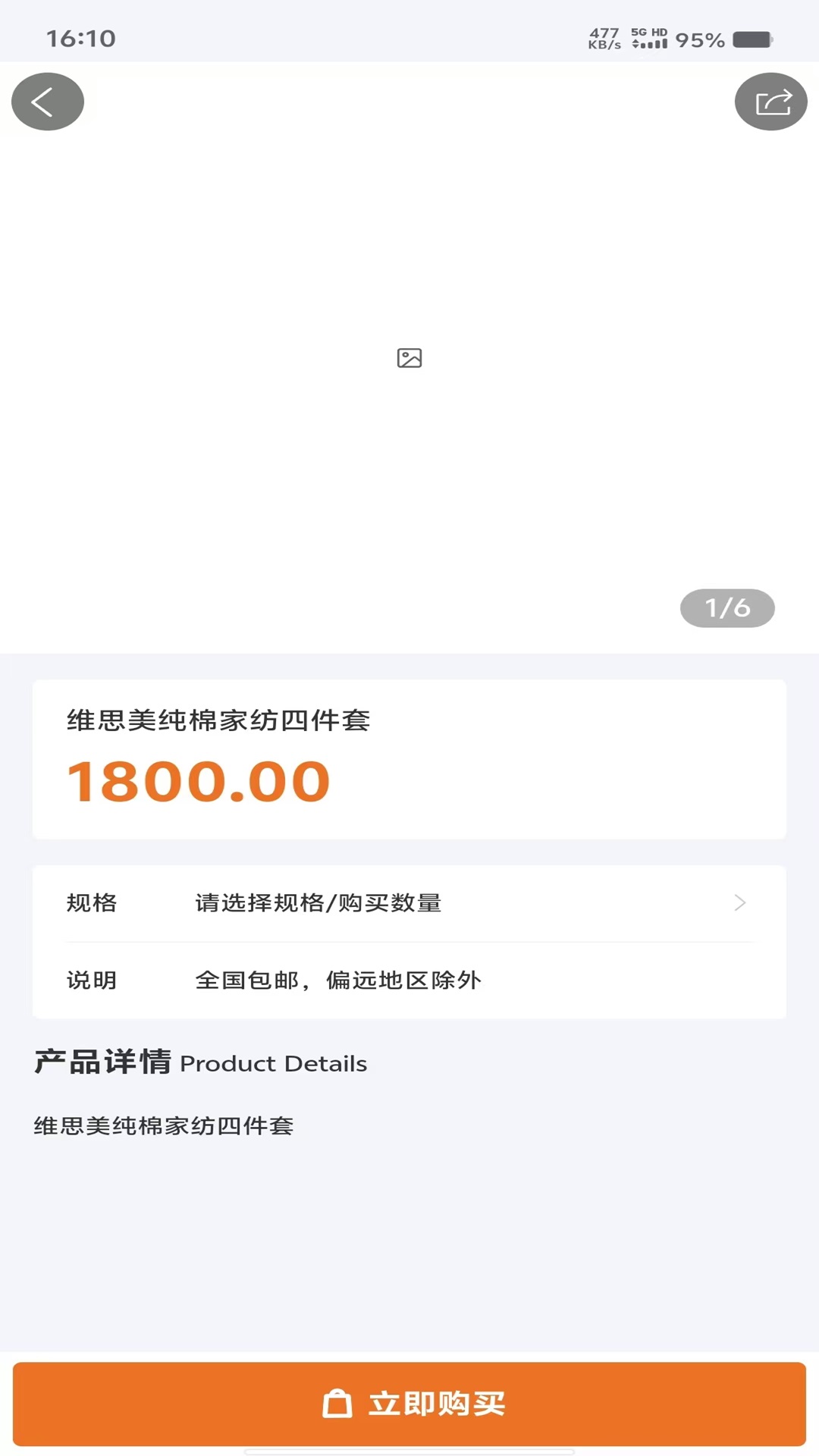This screenshot has width=819, height=1456.
Task: Click the shopping bag icon on buy button
Action: point(338,1403)
